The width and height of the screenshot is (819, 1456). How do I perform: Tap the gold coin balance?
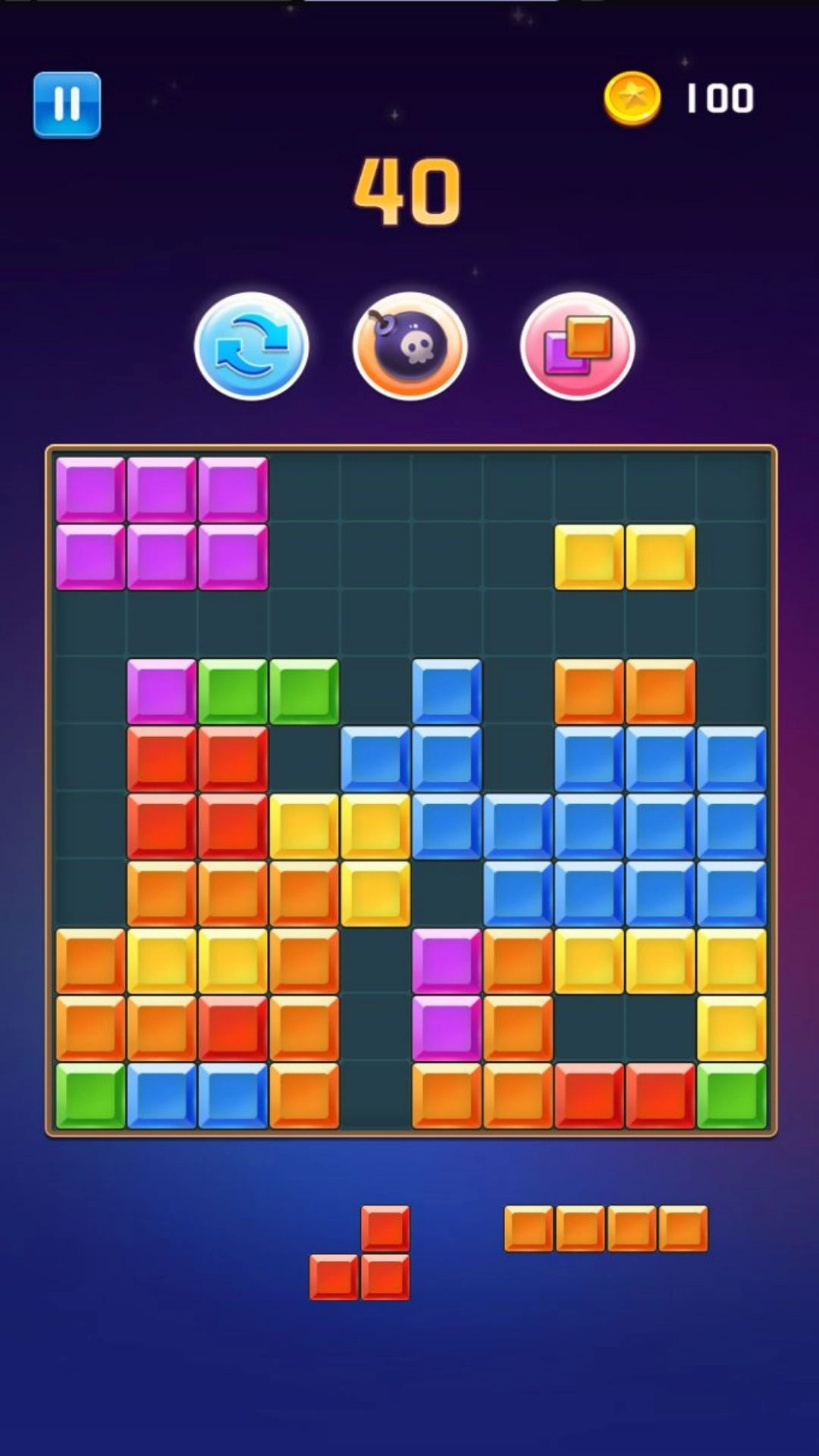tap(680, 99)
